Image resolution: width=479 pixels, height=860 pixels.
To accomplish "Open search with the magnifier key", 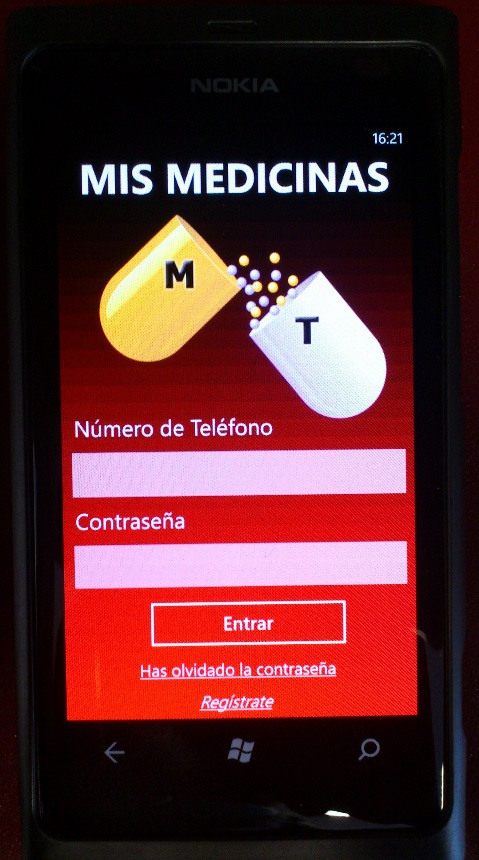I will 369,750.
